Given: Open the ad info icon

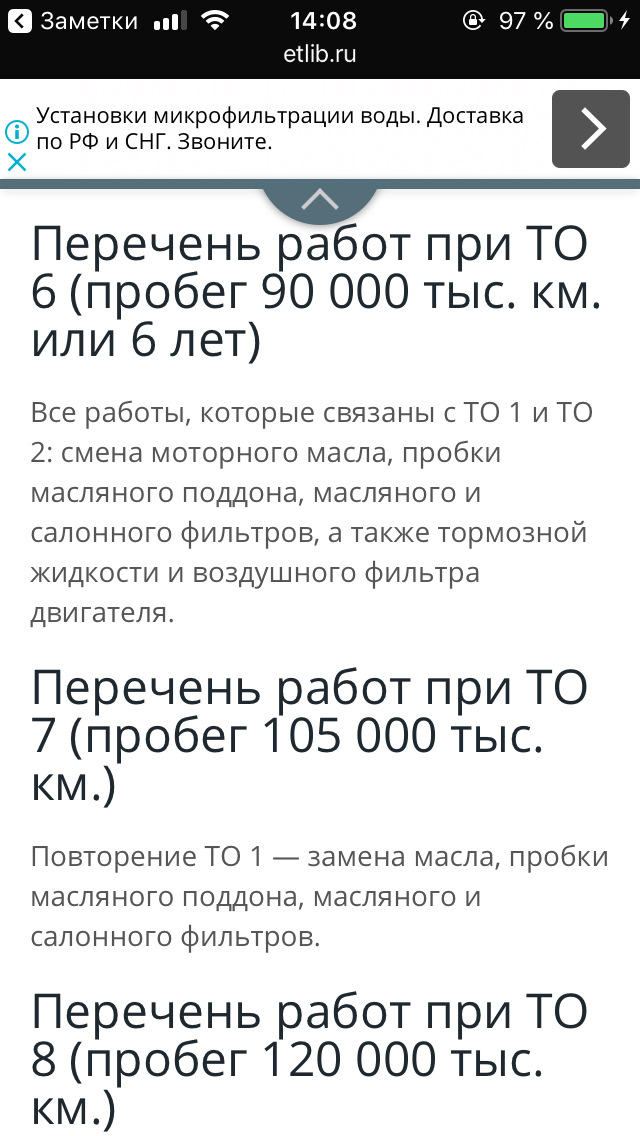Looking at the screenshot, I should 17,131.
